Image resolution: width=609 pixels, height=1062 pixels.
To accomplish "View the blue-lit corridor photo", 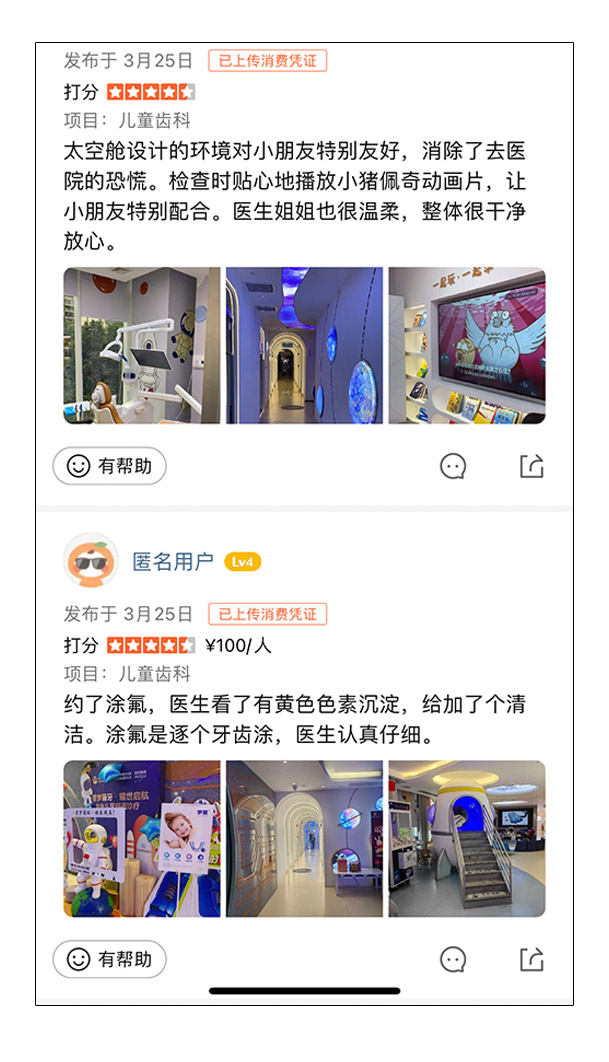I will (x=304, y=345).
